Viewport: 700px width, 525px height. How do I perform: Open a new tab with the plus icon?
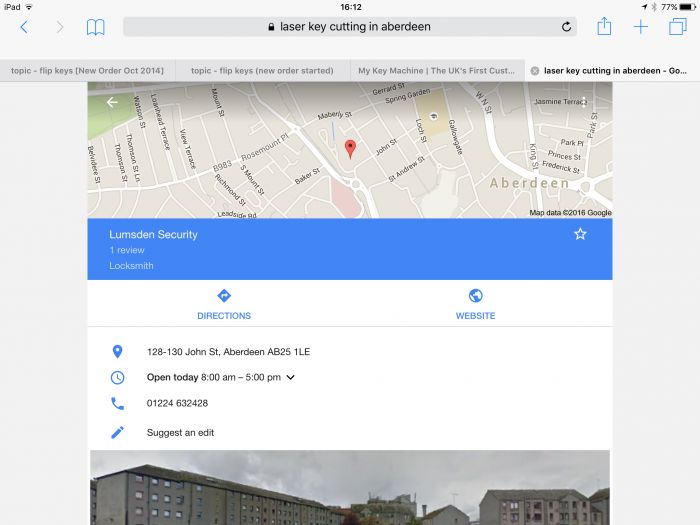point(641,27)
